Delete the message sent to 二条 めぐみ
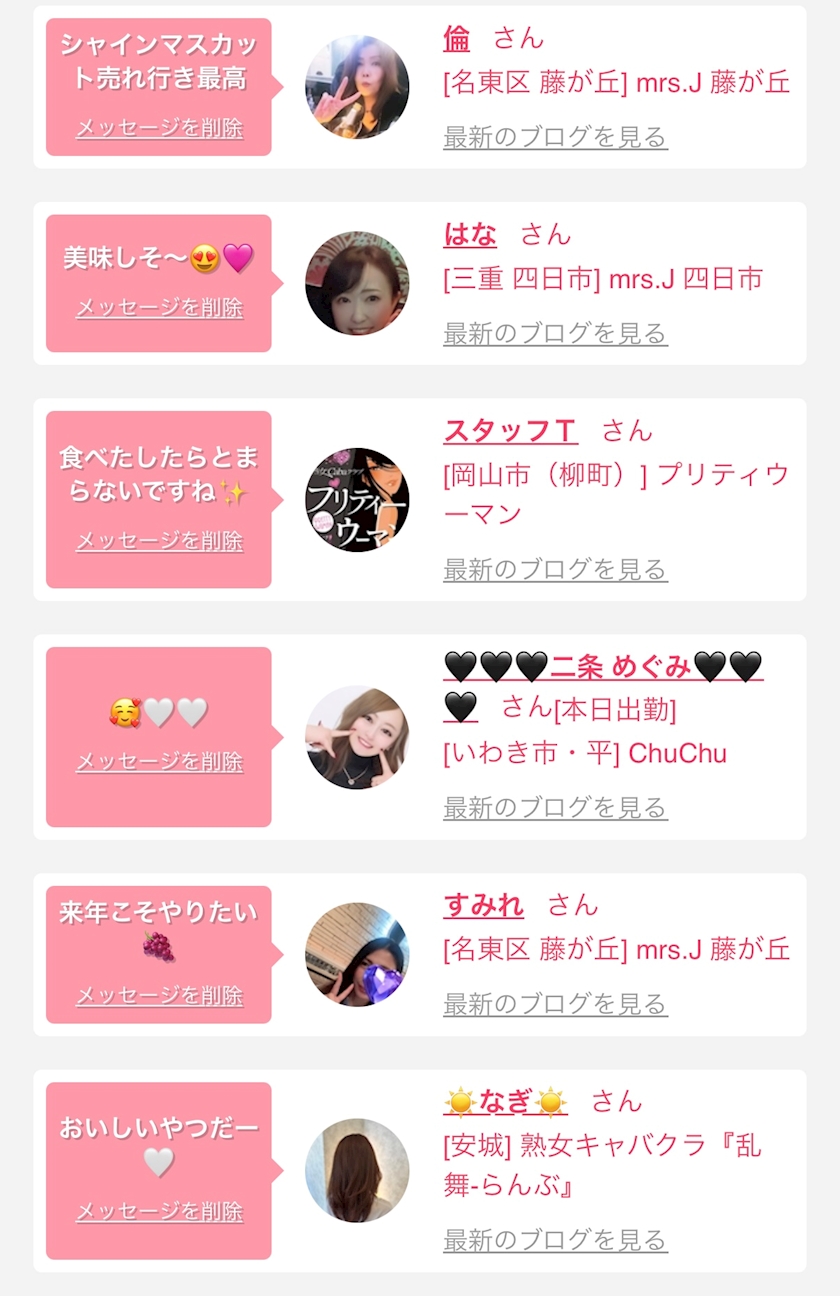The image size is (840, 1296). pos(159,761)
